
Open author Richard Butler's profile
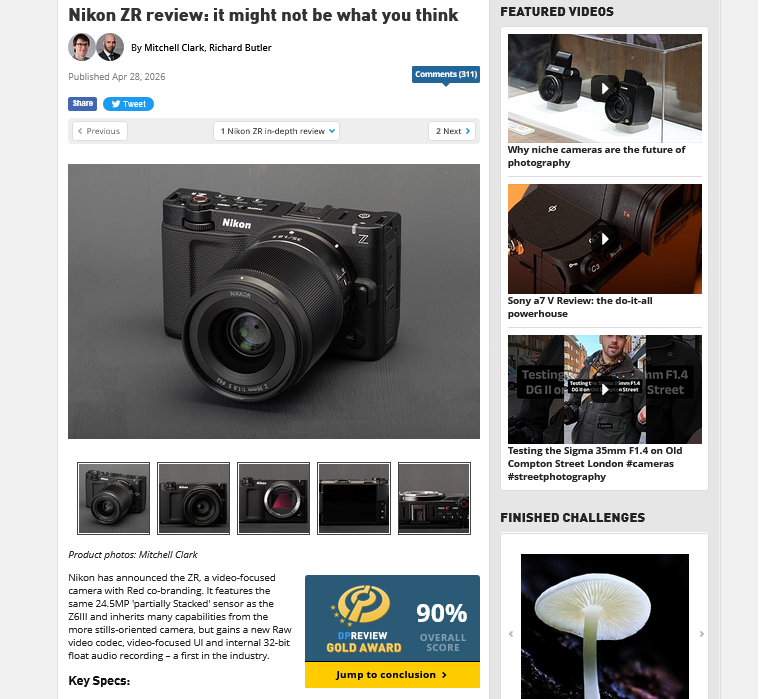click(x=241, y=48)
